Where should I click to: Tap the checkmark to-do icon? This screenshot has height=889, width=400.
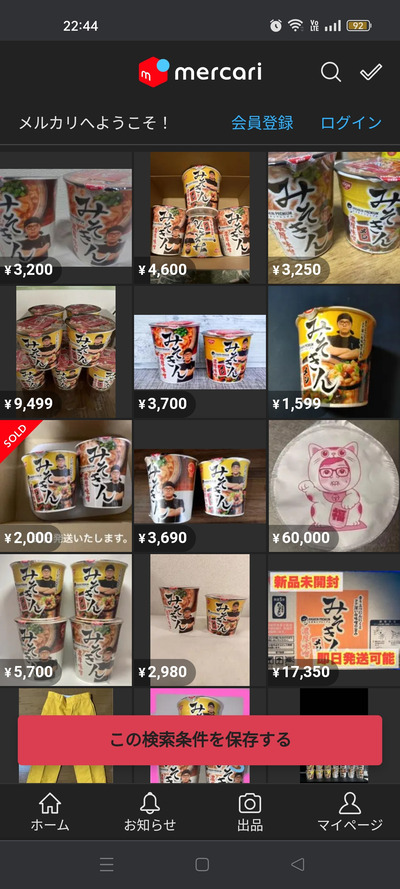(371, 72)
